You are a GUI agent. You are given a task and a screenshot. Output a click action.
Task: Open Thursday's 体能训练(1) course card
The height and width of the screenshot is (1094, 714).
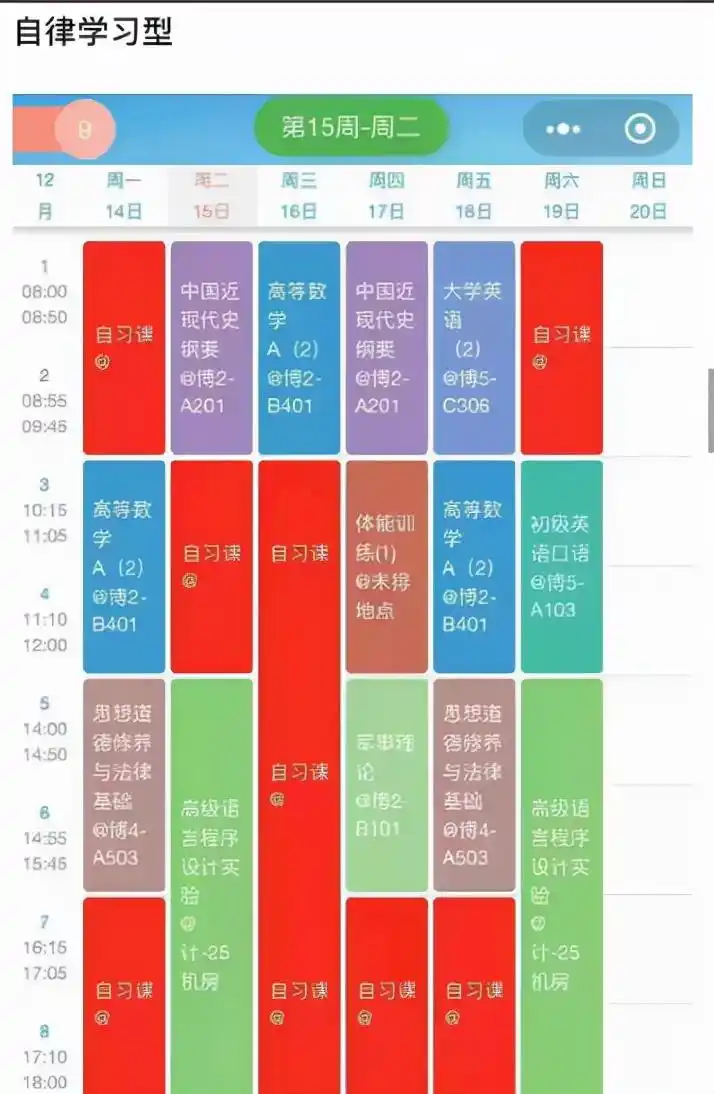[x=386, y=566]
